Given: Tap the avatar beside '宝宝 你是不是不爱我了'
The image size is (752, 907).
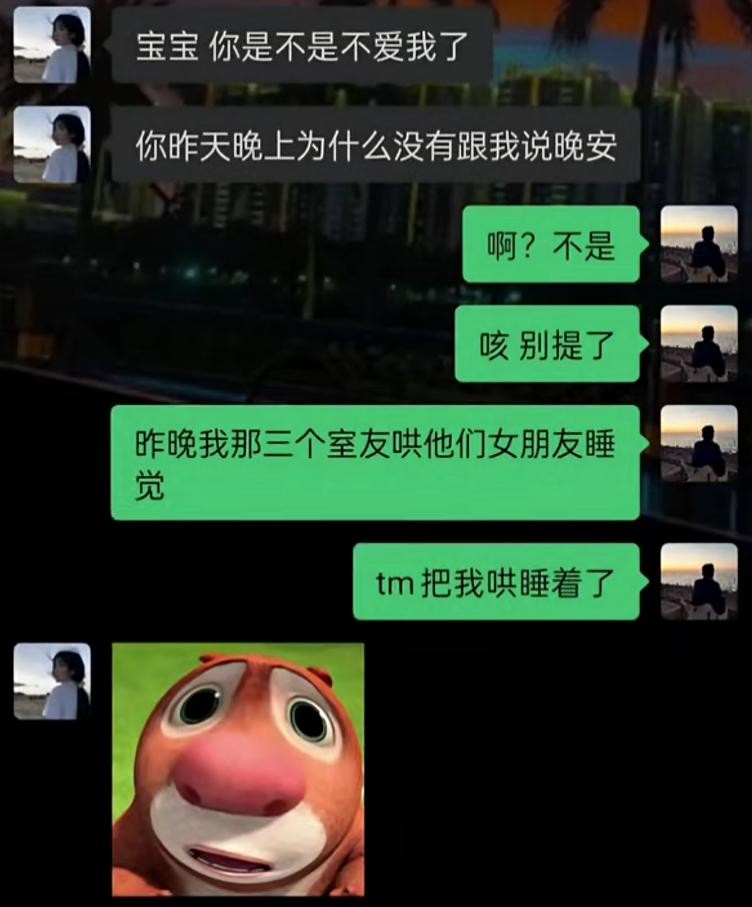Looking at the screenshot, I should click(x=52, y=45).
